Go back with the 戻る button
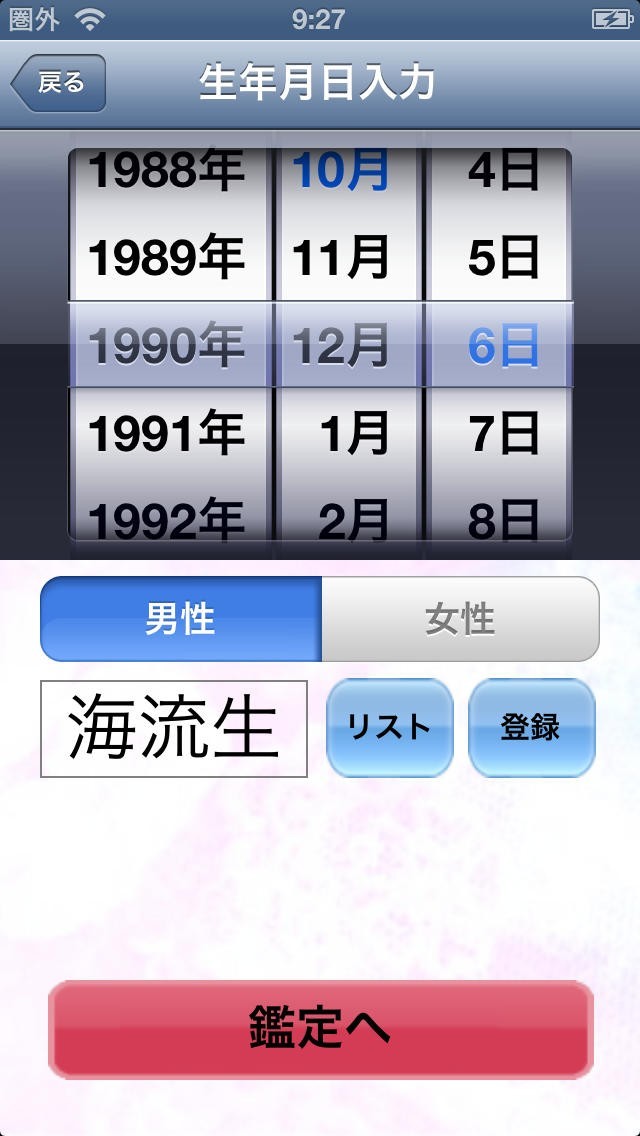This screenshot has width=640, height=1136. pyautogui.click(x=59, y=83)
